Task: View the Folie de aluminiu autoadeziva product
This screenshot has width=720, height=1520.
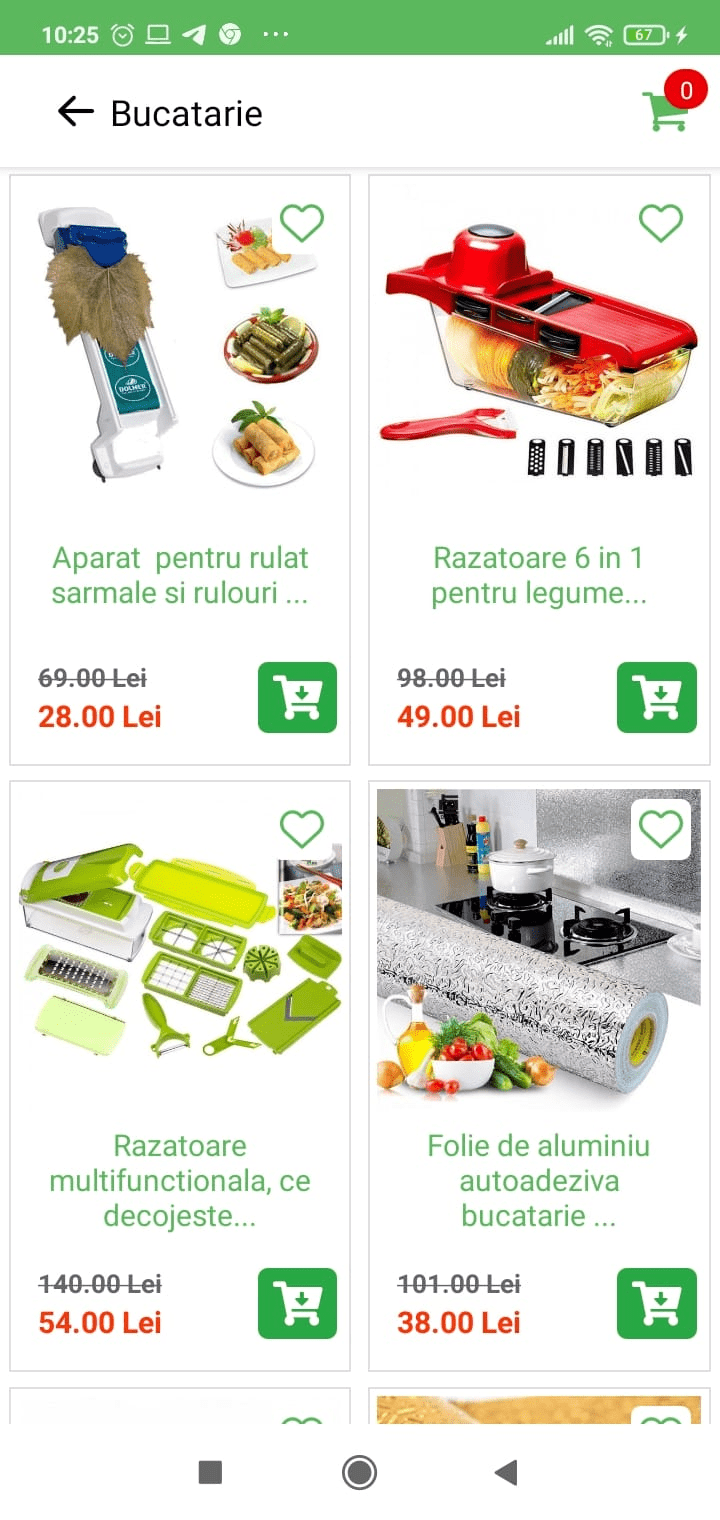Action: point(539,1181)
